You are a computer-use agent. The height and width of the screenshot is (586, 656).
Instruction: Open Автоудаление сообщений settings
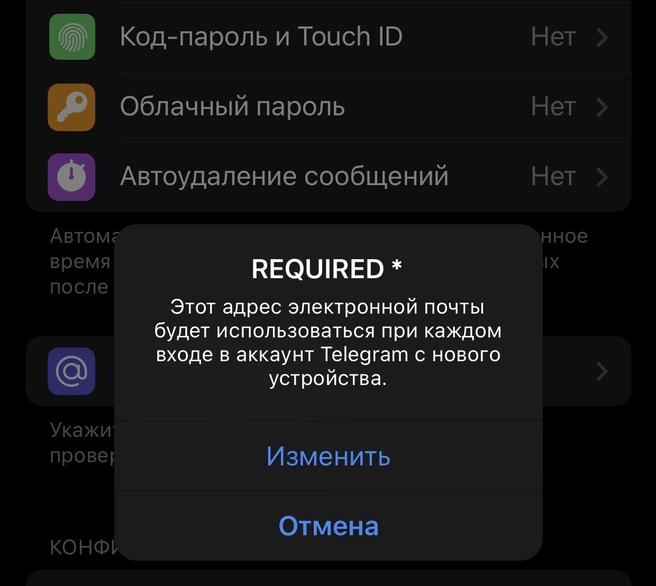330,177
